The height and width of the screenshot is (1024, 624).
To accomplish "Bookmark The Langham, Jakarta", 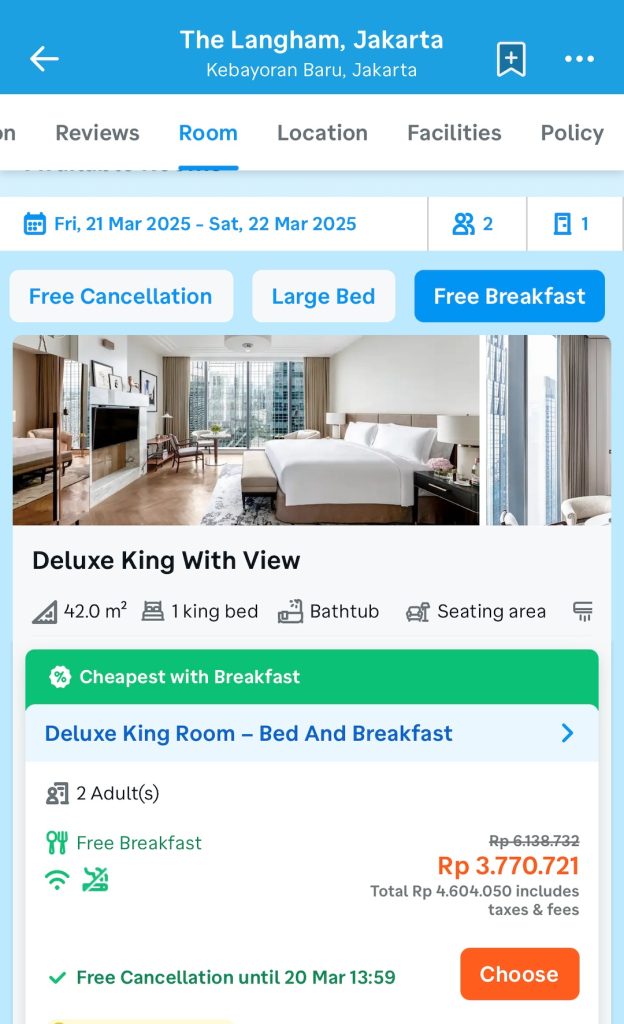I will tap(511, 59).
